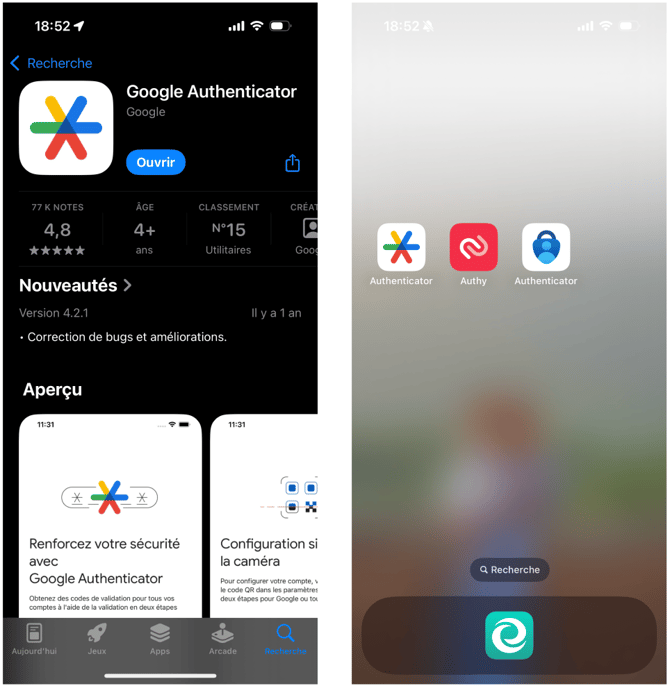Viewport: 670px width, 686px height.
Task: Open the teal app in the dock
Action: (x=509, y=635)
